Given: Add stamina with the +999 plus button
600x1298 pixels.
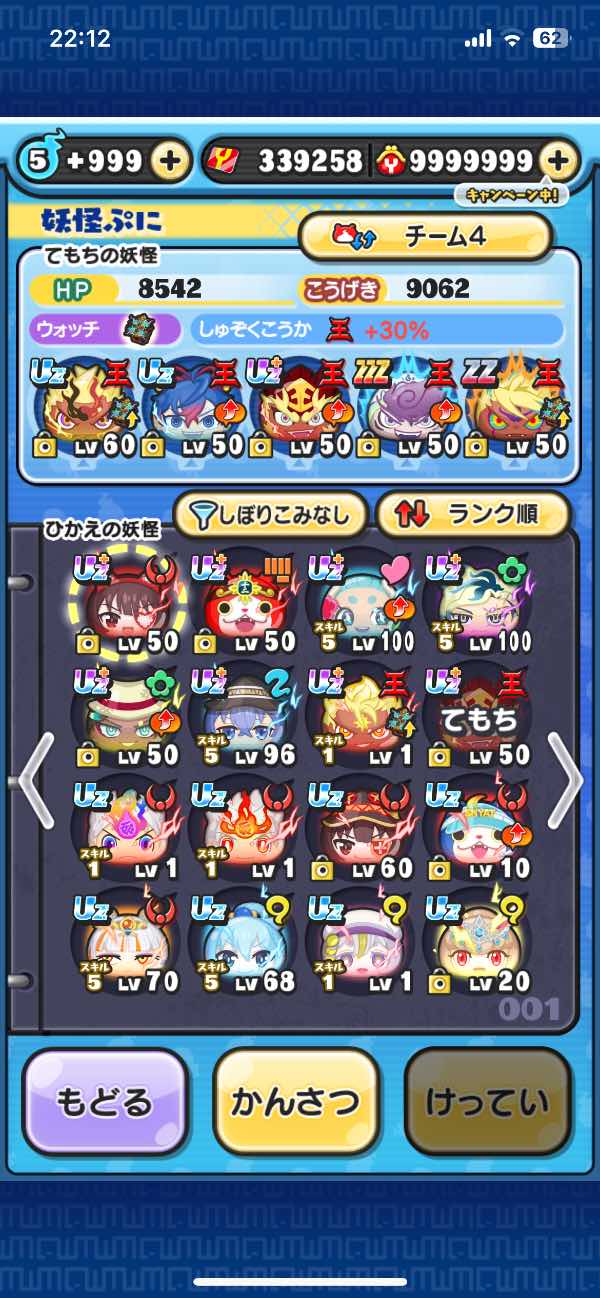Looking at the screenshot, I should [x=171, y=160].
